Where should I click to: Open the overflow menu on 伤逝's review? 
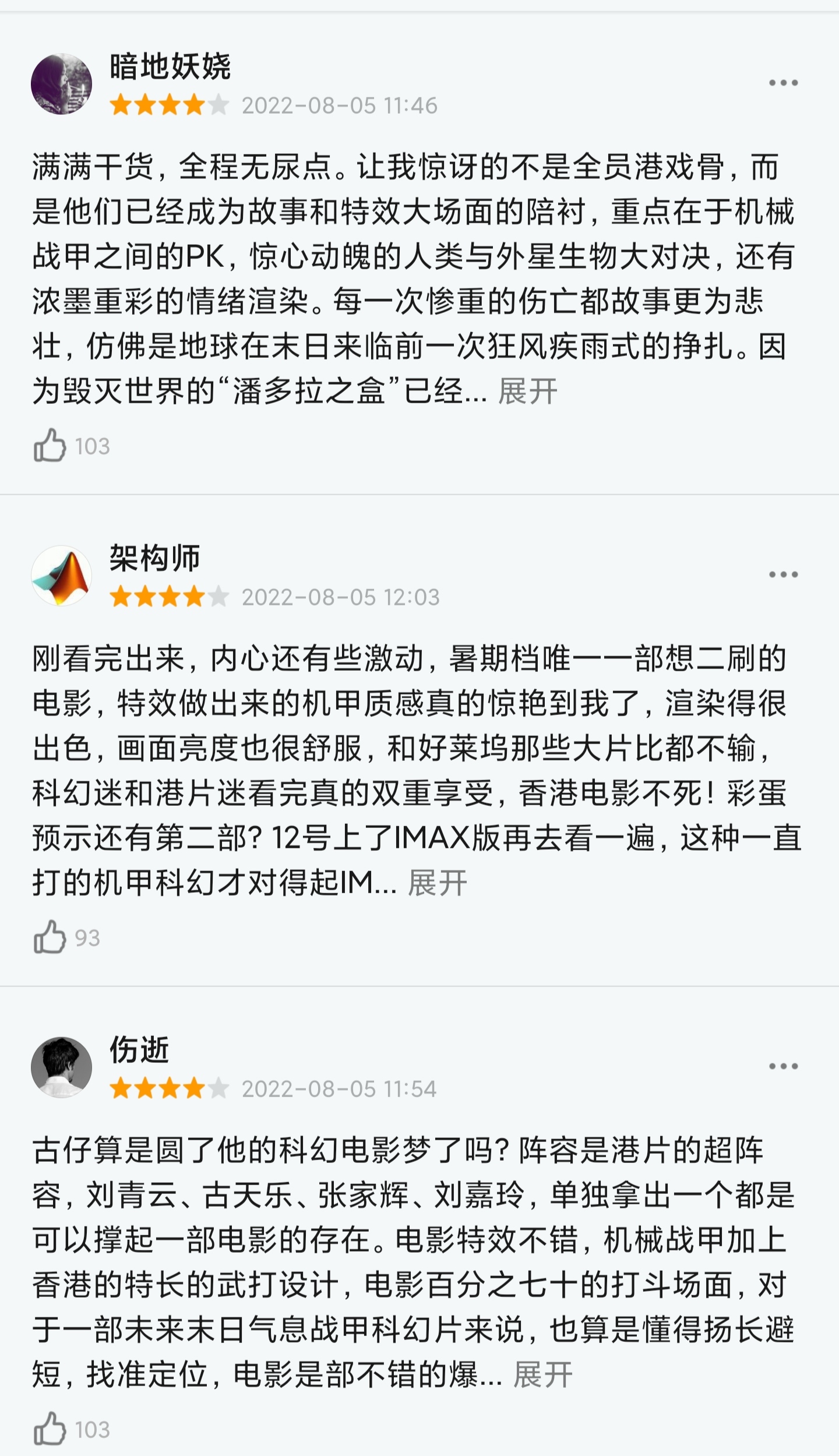click(x=782, y=1066)
